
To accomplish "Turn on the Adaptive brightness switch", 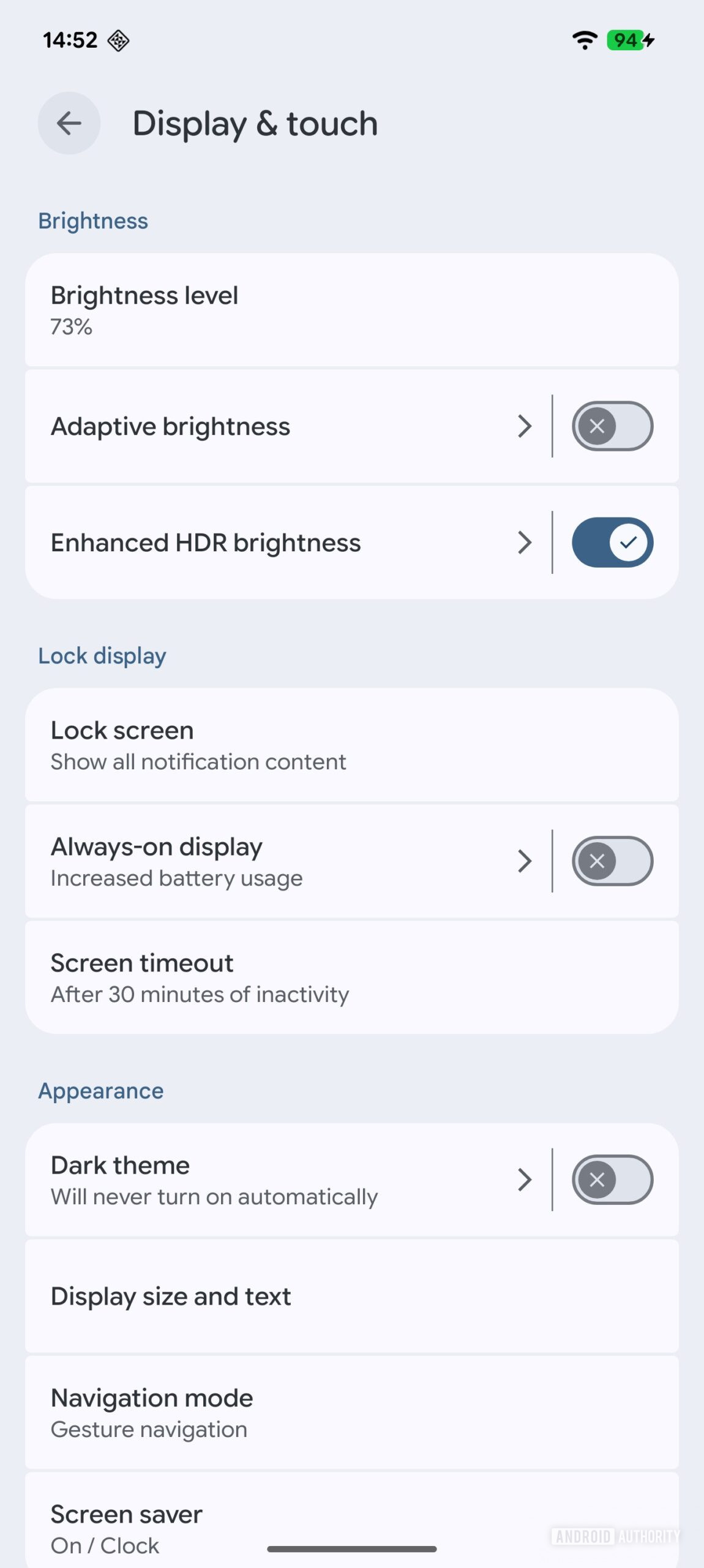I will click(x=612, y=426).
